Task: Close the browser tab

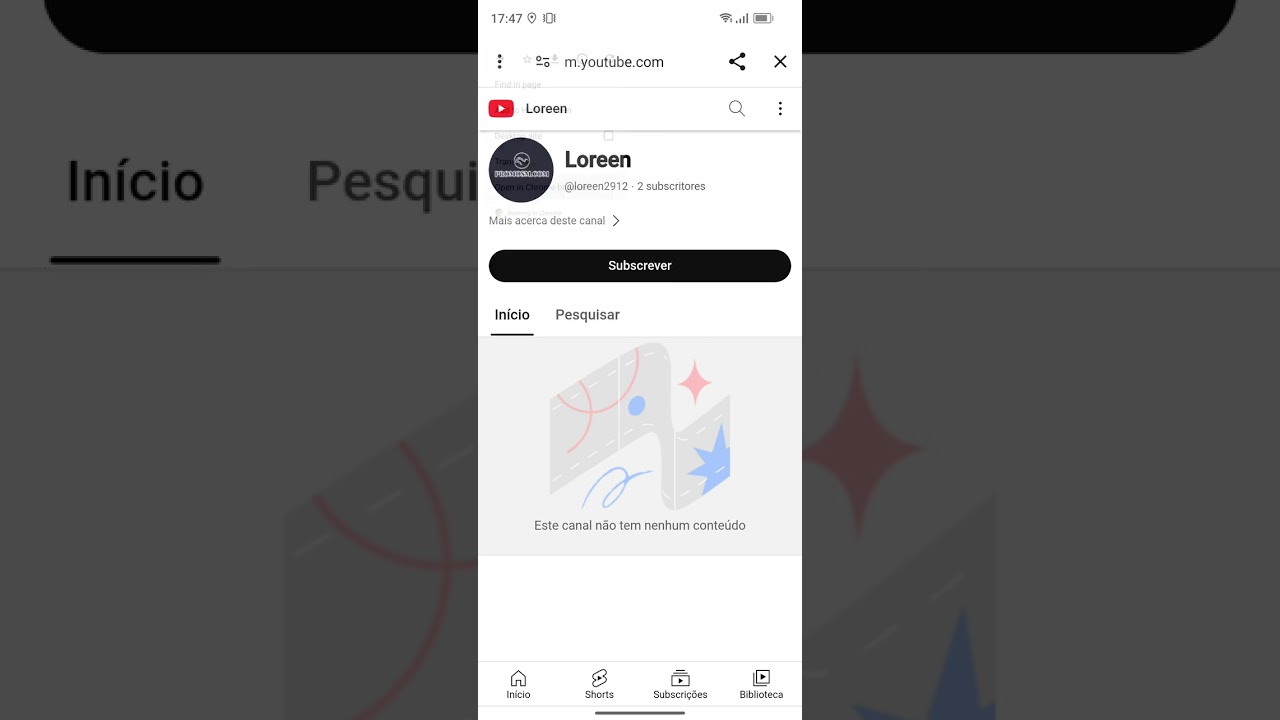Action: click(780, 62)
